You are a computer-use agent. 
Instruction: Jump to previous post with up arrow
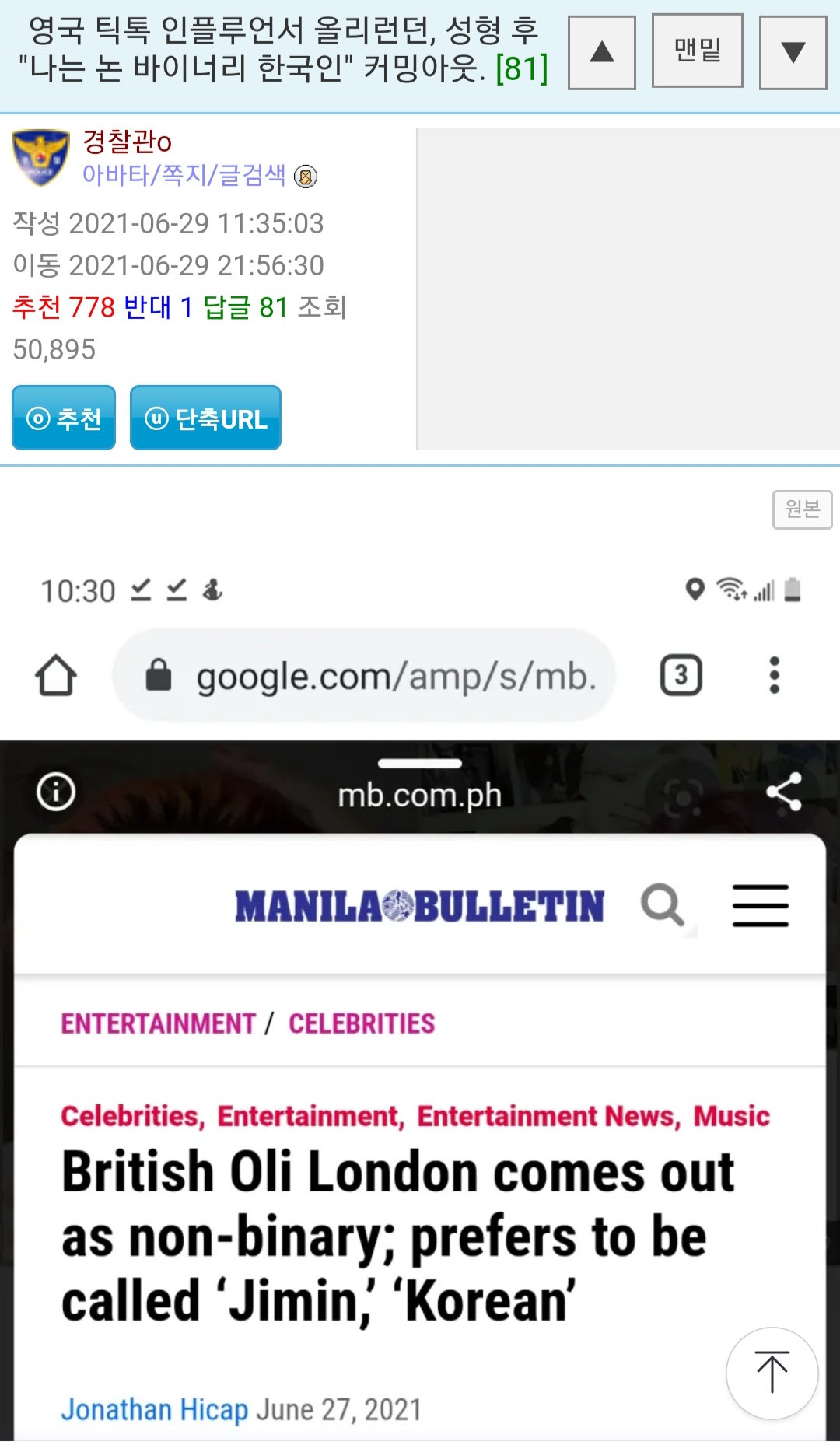pyautogui.click(x=602, y=52)
